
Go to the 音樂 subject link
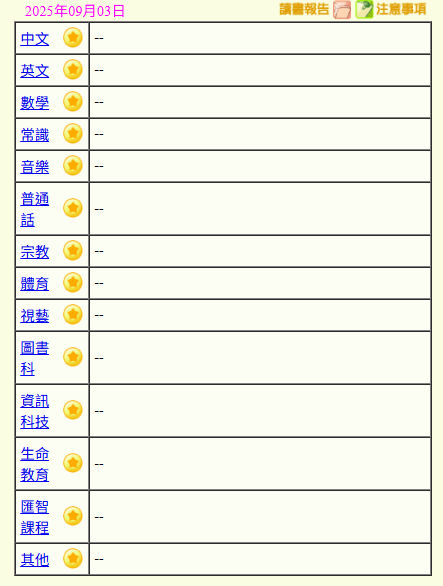(35, 167)
